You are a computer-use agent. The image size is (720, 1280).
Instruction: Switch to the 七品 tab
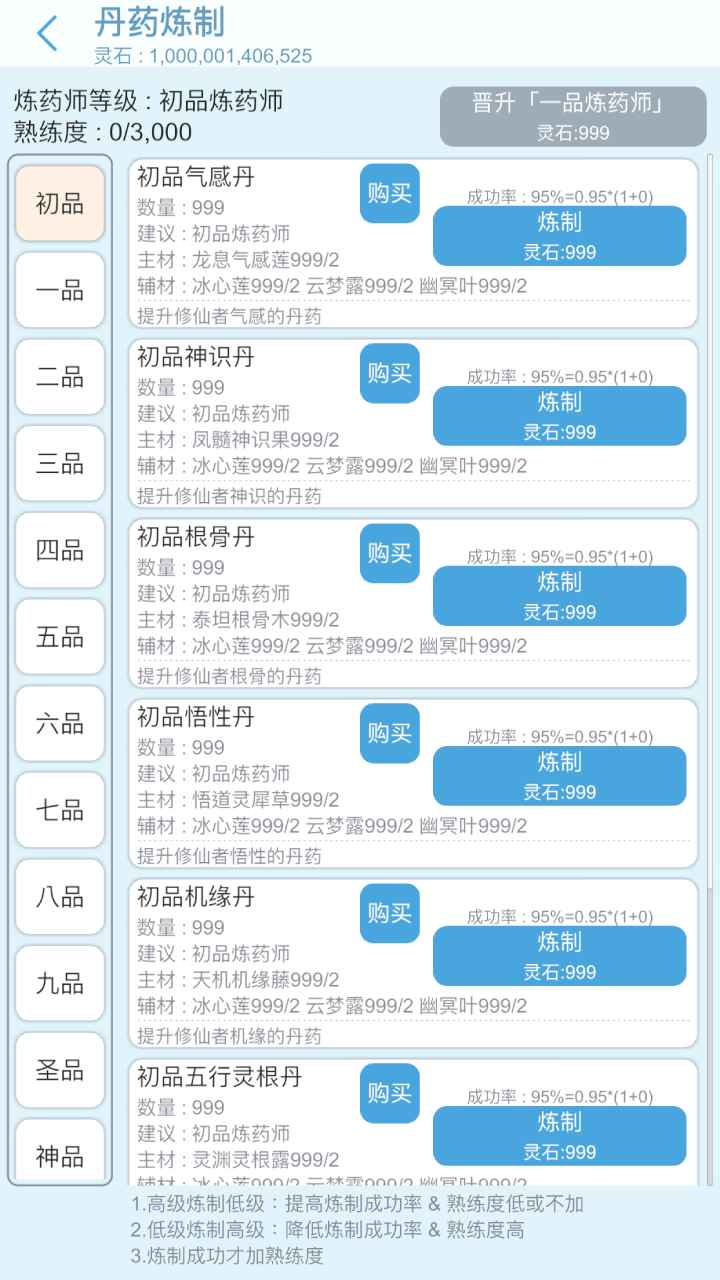(59, 811)
